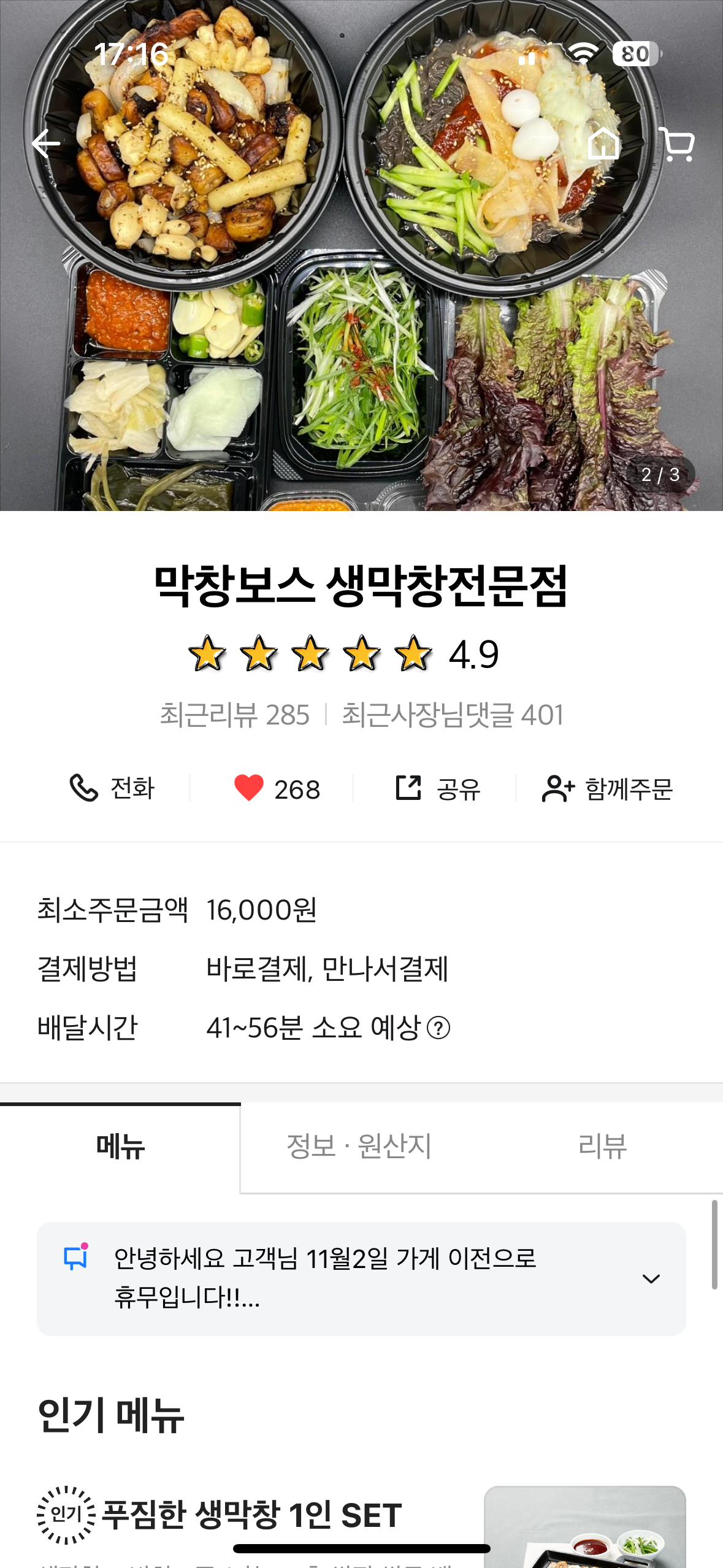Start a group order with 함께주문
Image resolution: width=723 pixels, height=1568 pixels.
[607, 788]
